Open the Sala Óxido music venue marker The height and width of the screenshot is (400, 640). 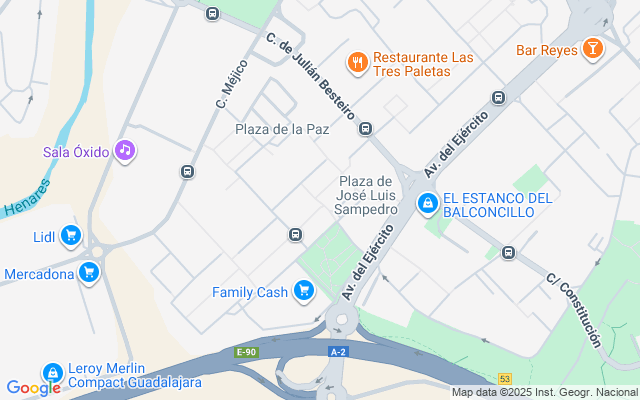124,152
